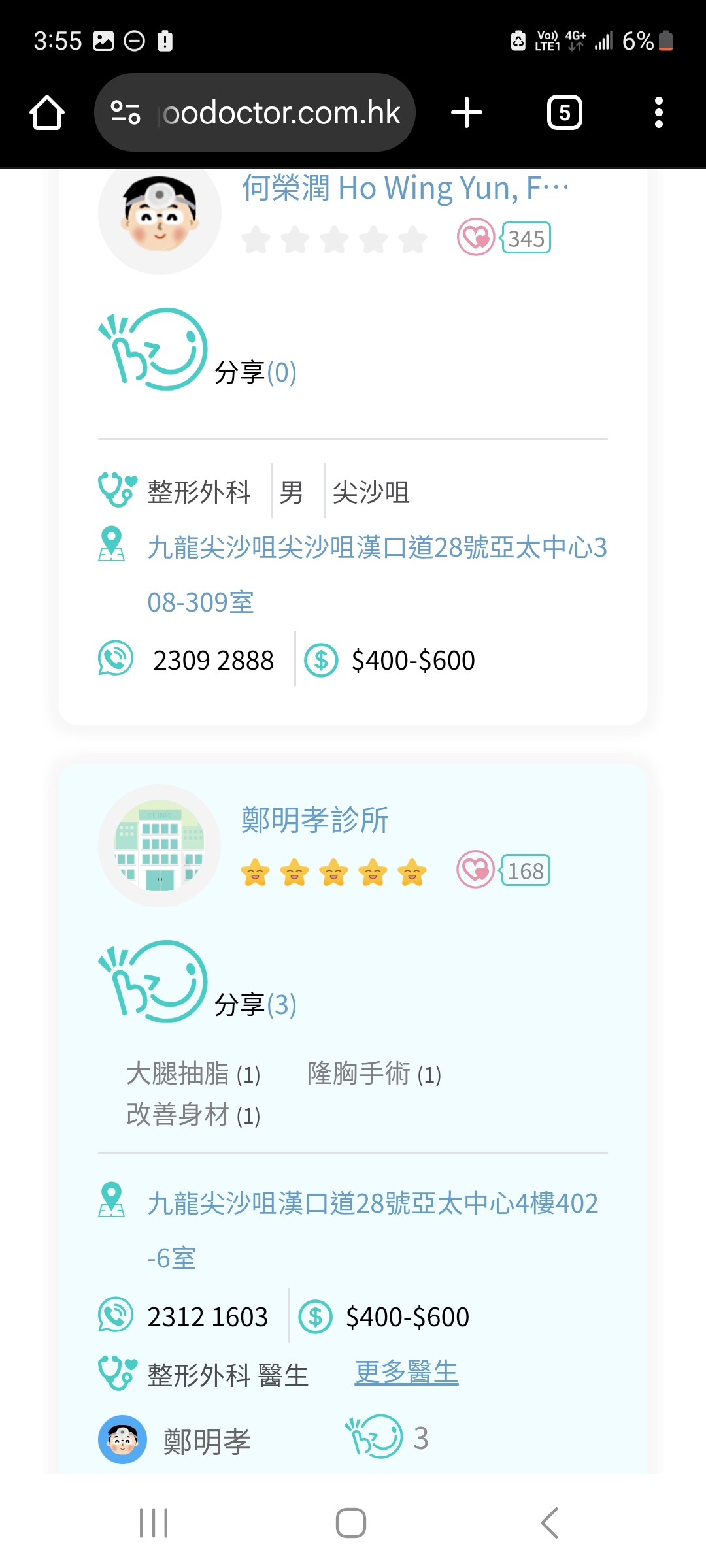
Task: Tap the system back button
Action: pyautogui.click(x=549, y=1523)
